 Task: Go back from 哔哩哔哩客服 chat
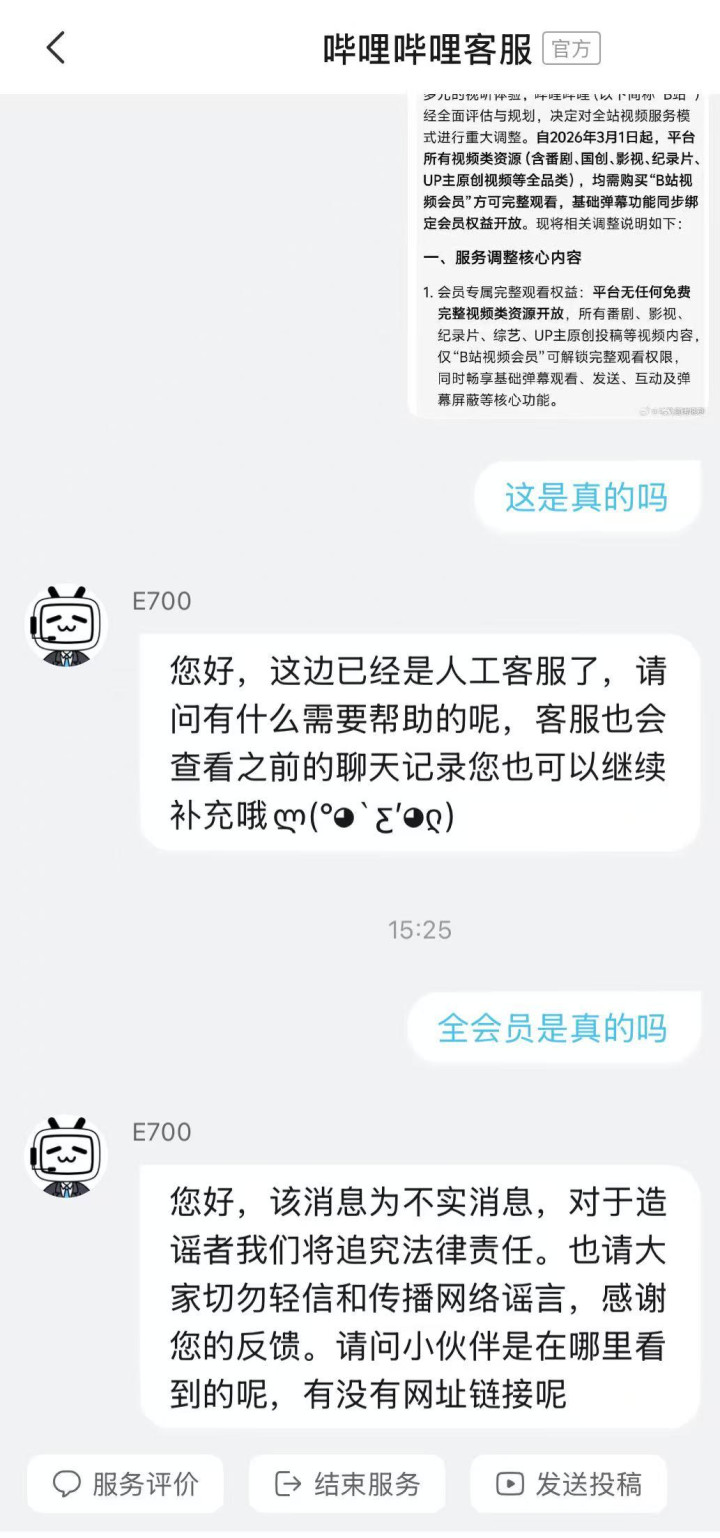point(56,47)
